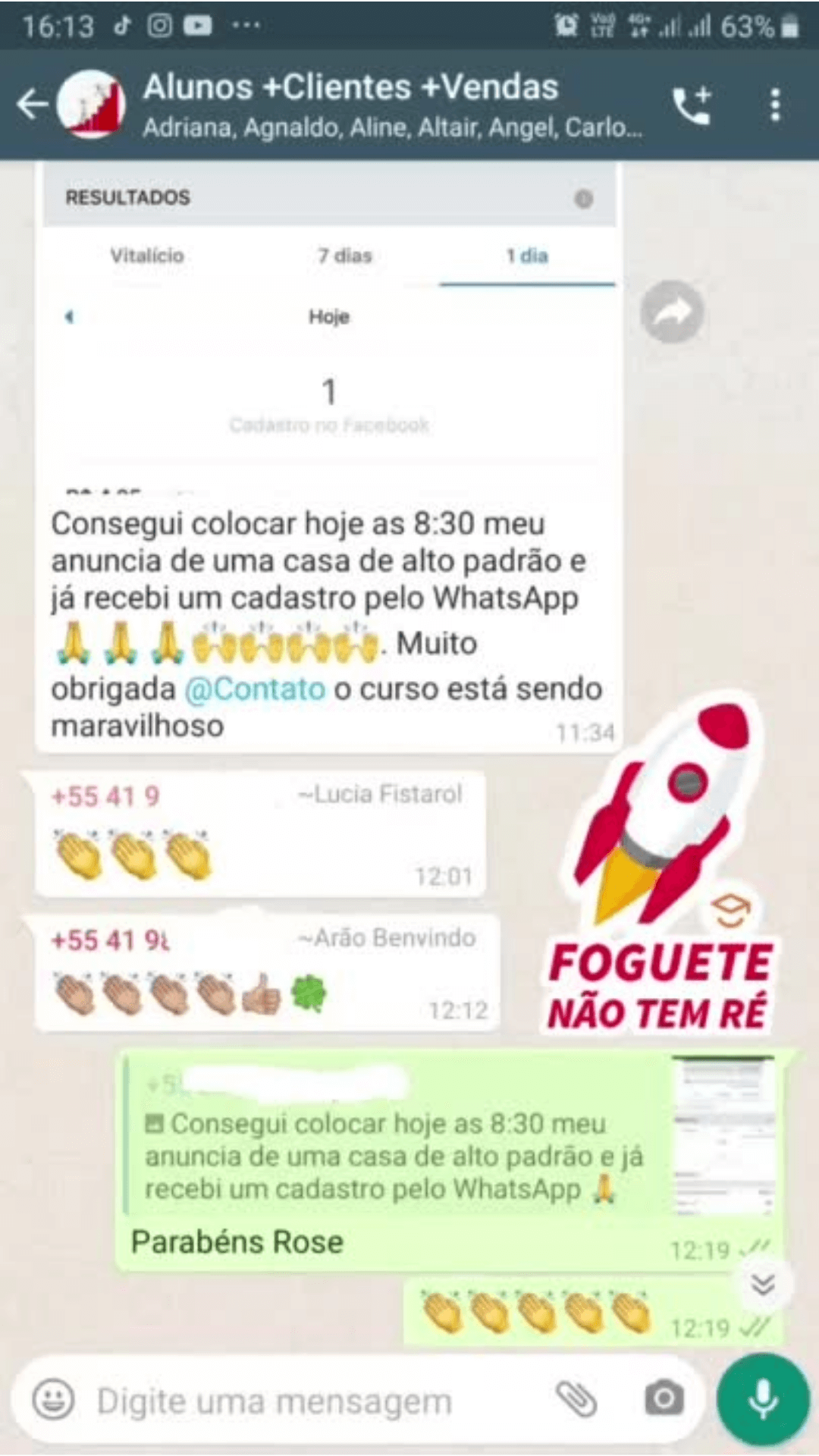The height and width of the screenshot is (1456, 819).
Task: Focus the Digite uma mensagem field
Action: [x=303, y=1401]
